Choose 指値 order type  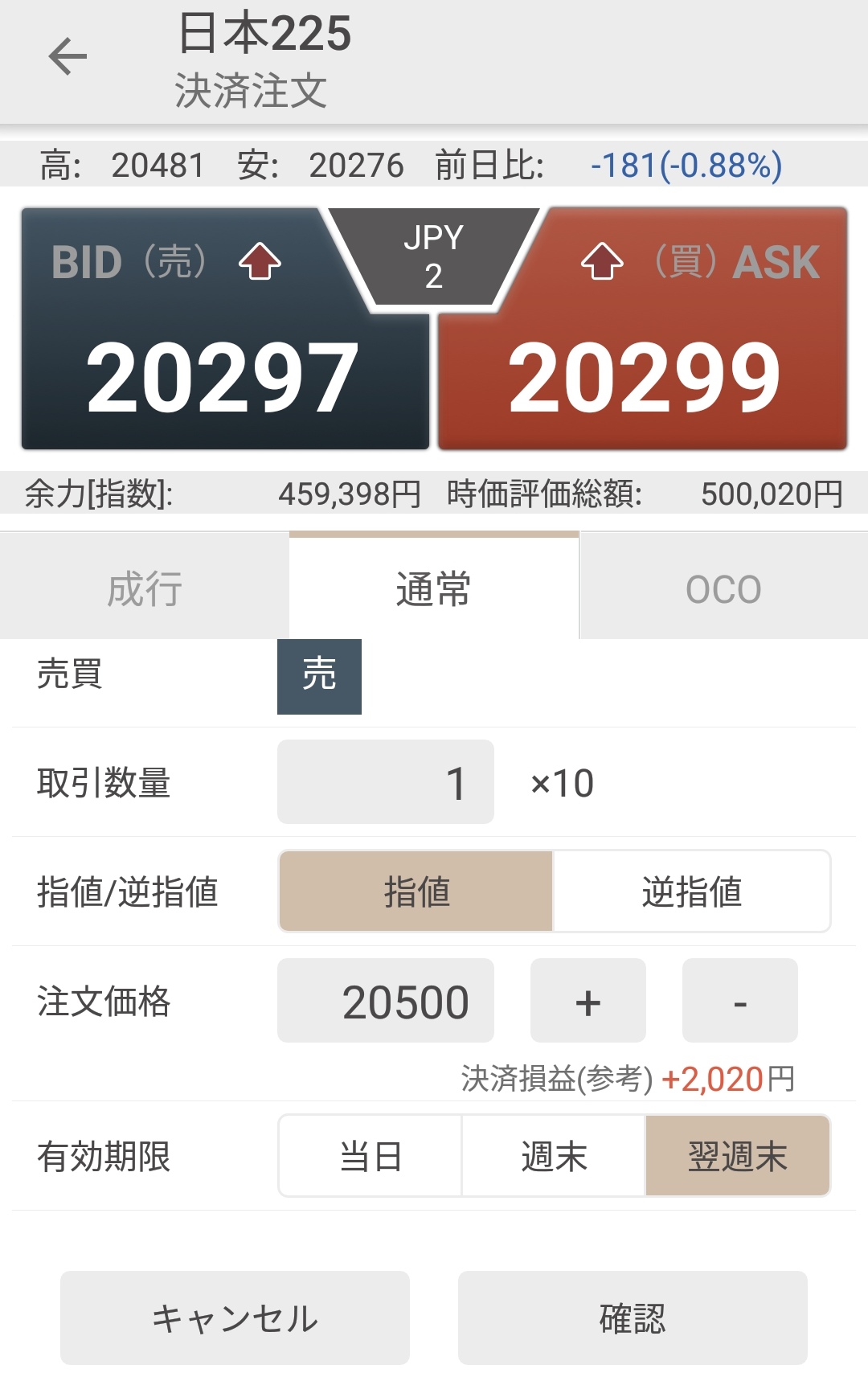tap(416, 891)
